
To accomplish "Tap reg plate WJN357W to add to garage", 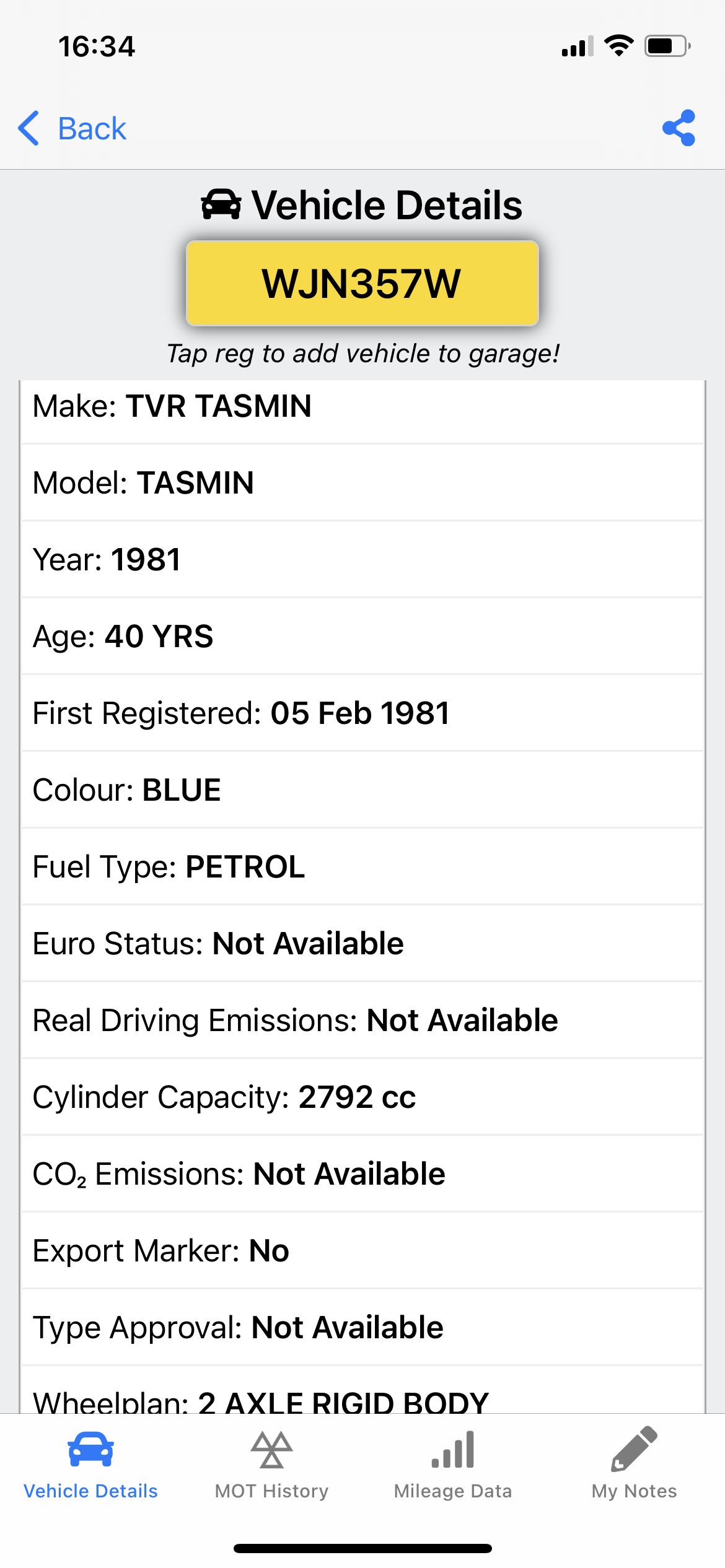I will [362, 284].
